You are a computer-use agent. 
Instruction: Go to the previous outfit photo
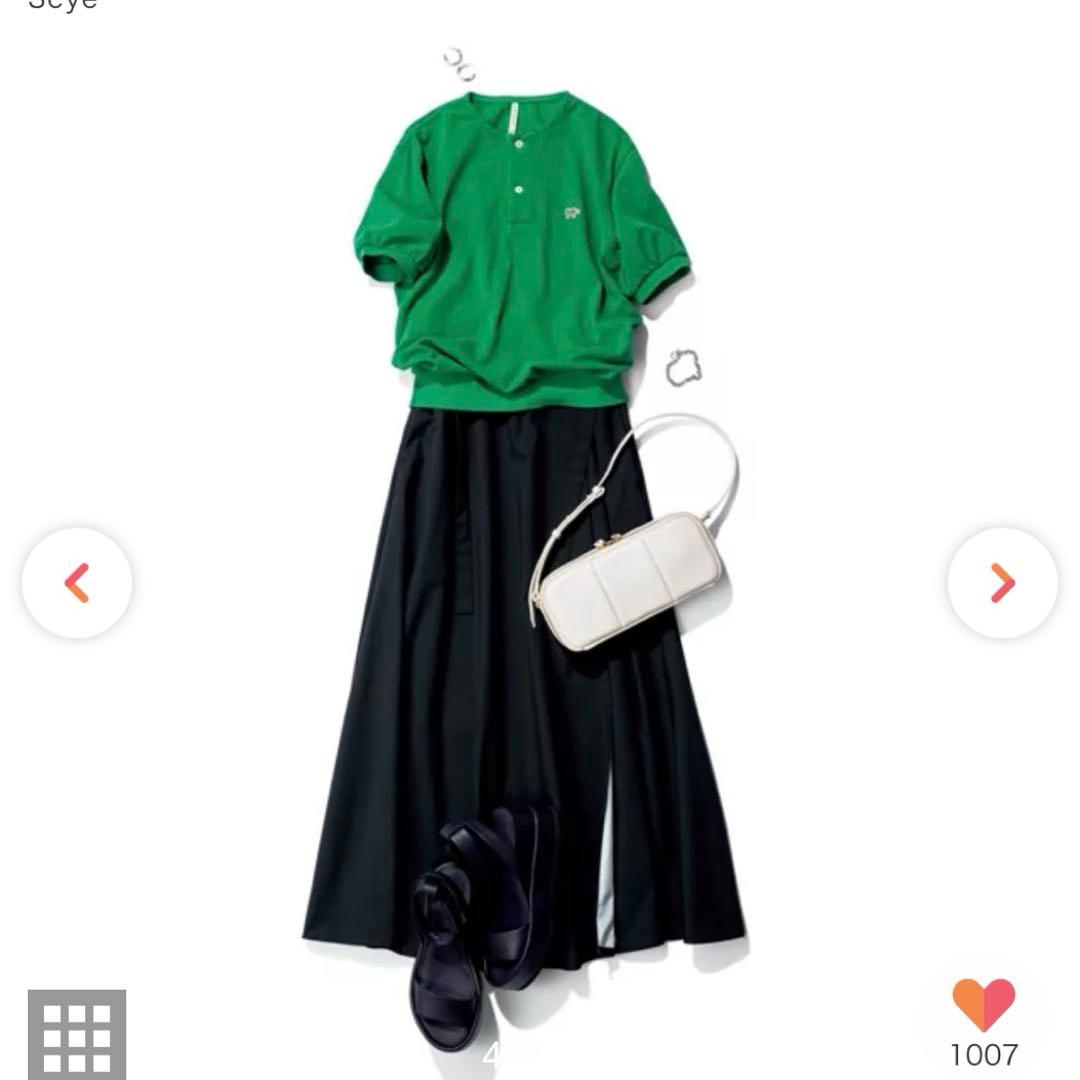click(x=77, y=583)
